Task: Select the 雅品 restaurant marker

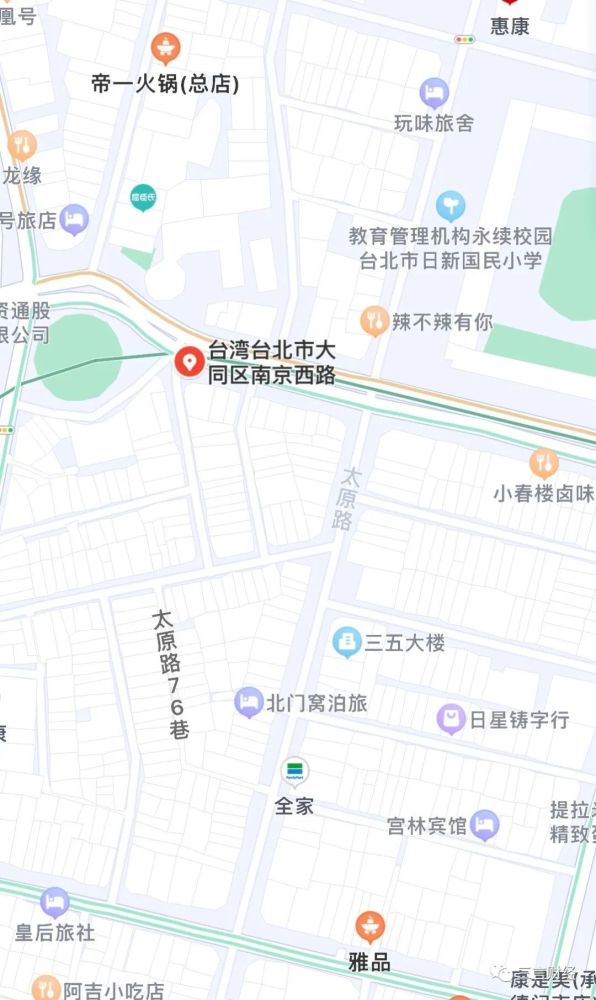Action: click(x=370, y=927)
